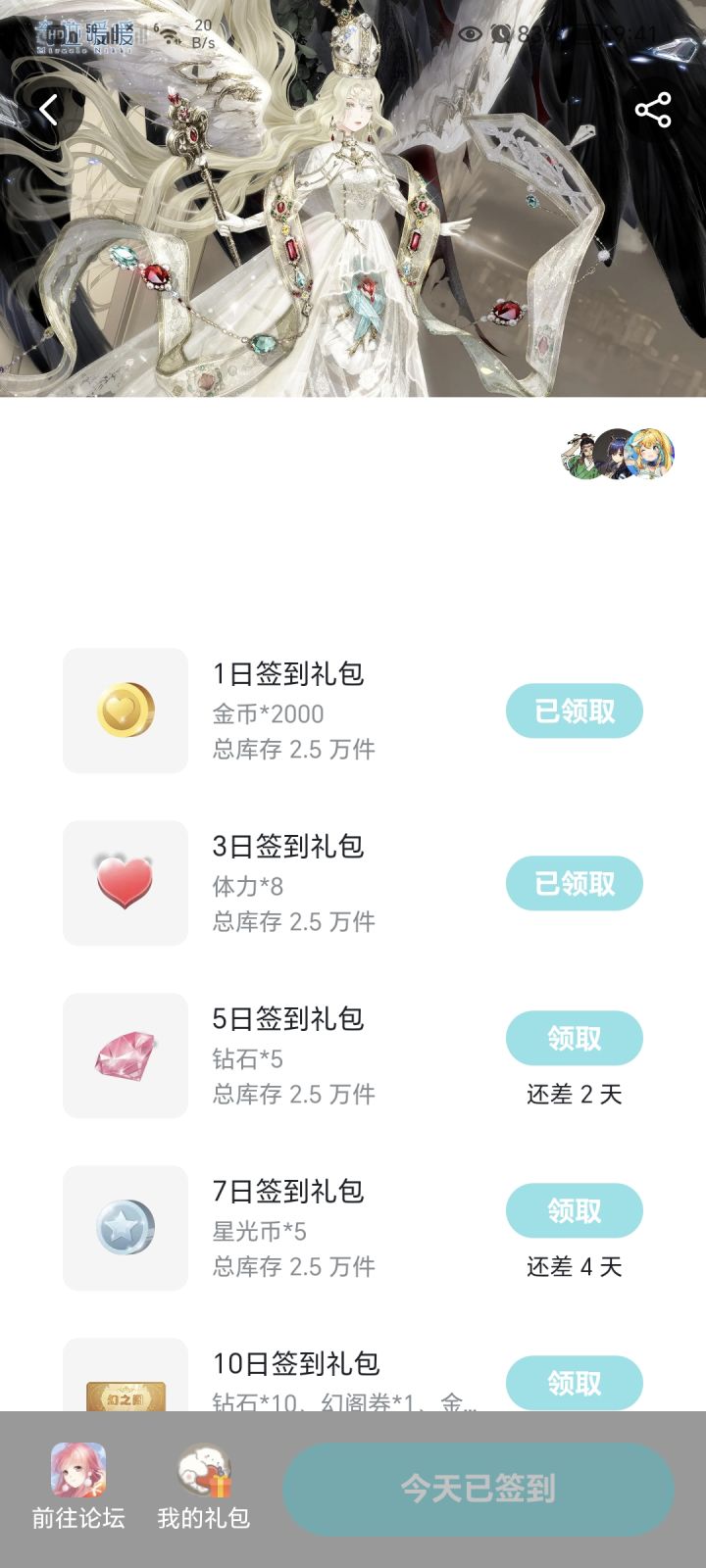Tap the red heart stamina icon

125,883
